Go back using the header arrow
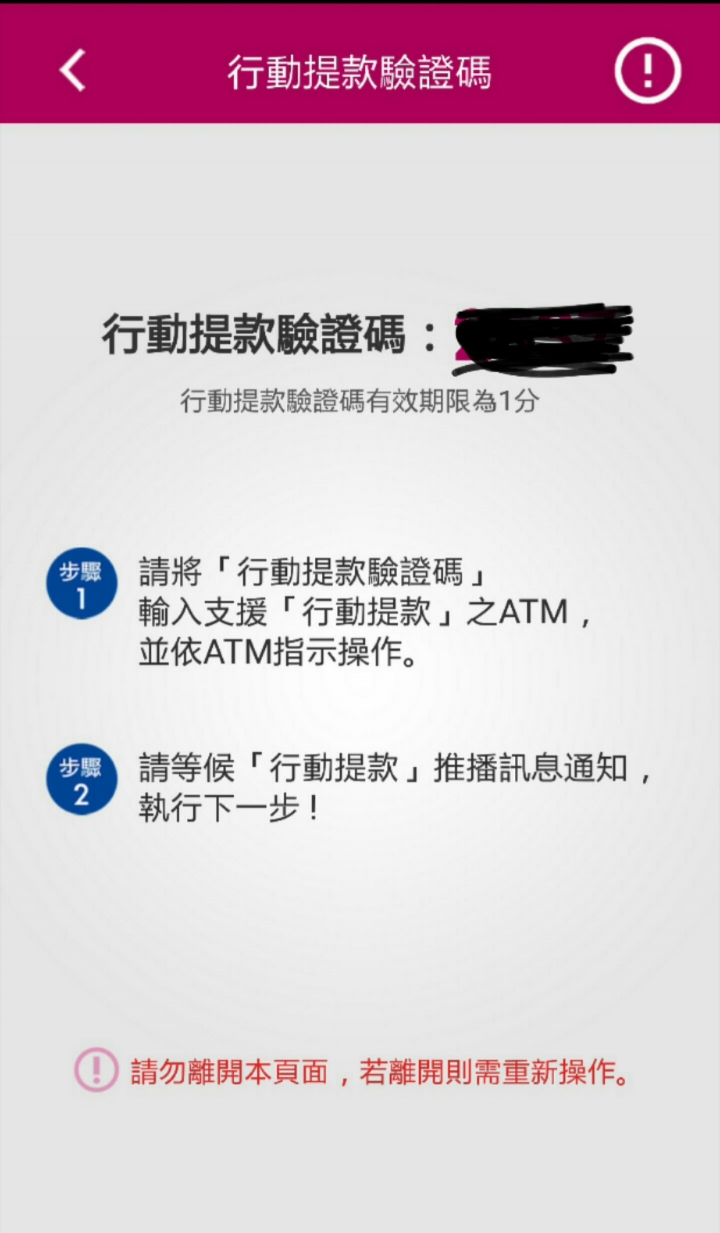This screenshot has height=1233, width=720. pyautogui.click(x=73, y=71)
